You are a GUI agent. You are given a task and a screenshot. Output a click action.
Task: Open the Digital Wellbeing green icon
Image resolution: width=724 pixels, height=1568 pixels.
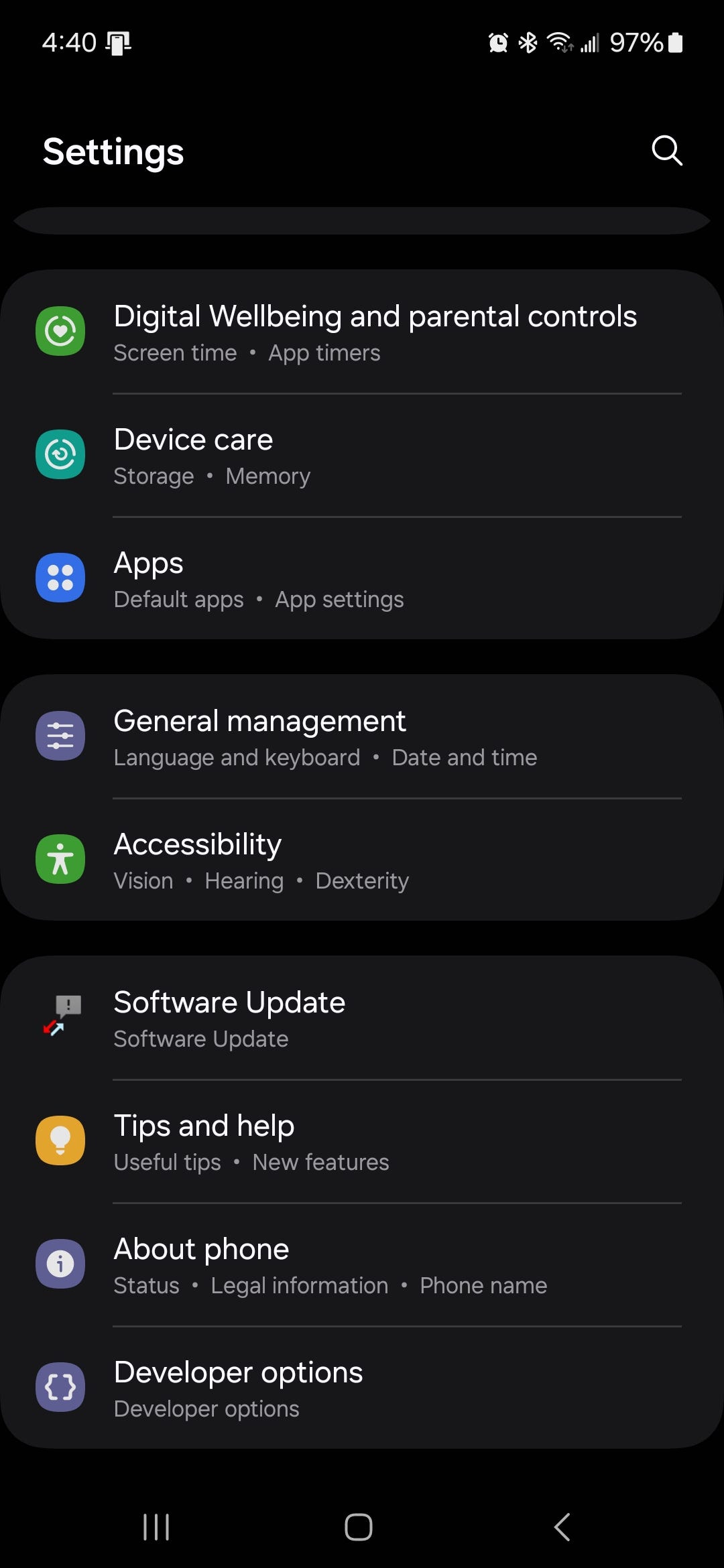coord(60,331)
